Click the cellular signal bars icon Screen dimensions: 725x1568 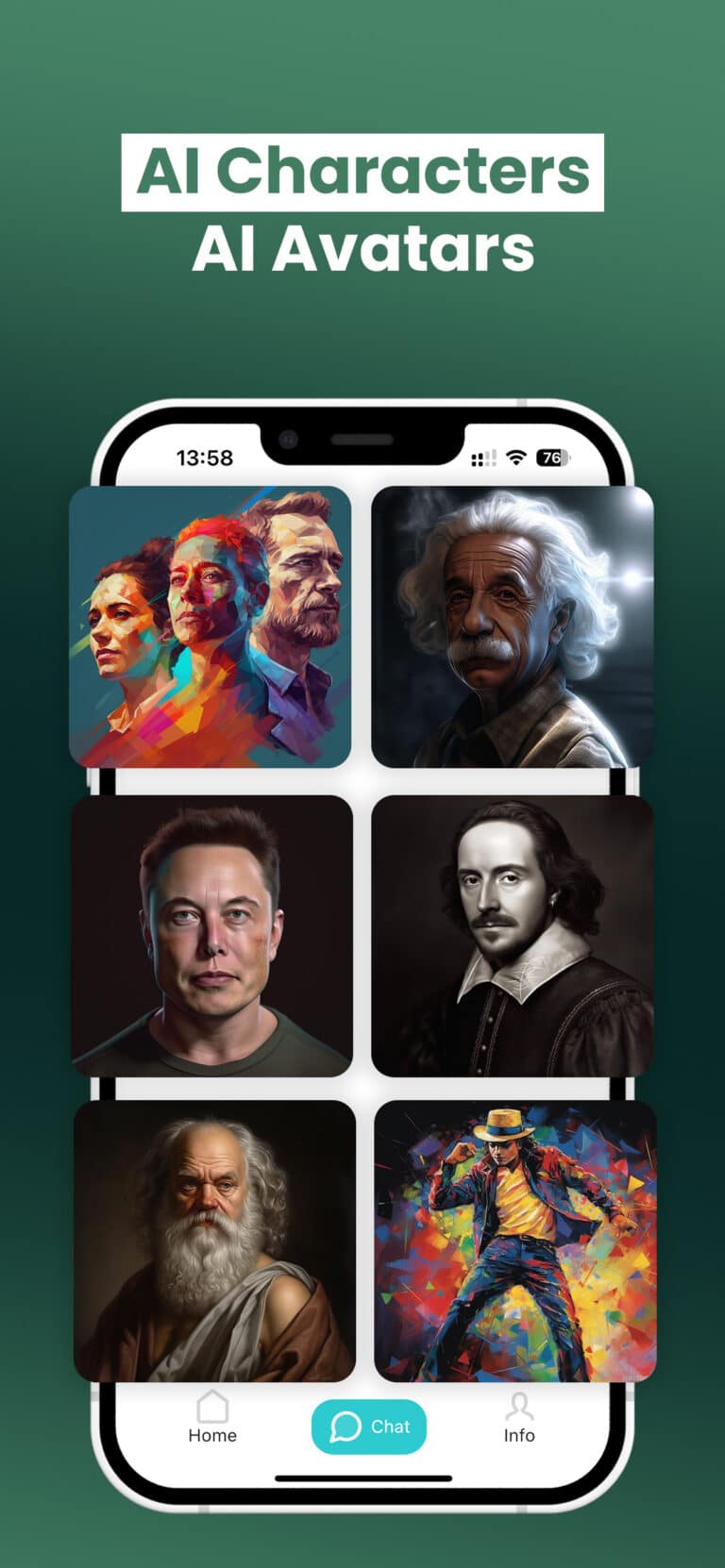(483, 459)
